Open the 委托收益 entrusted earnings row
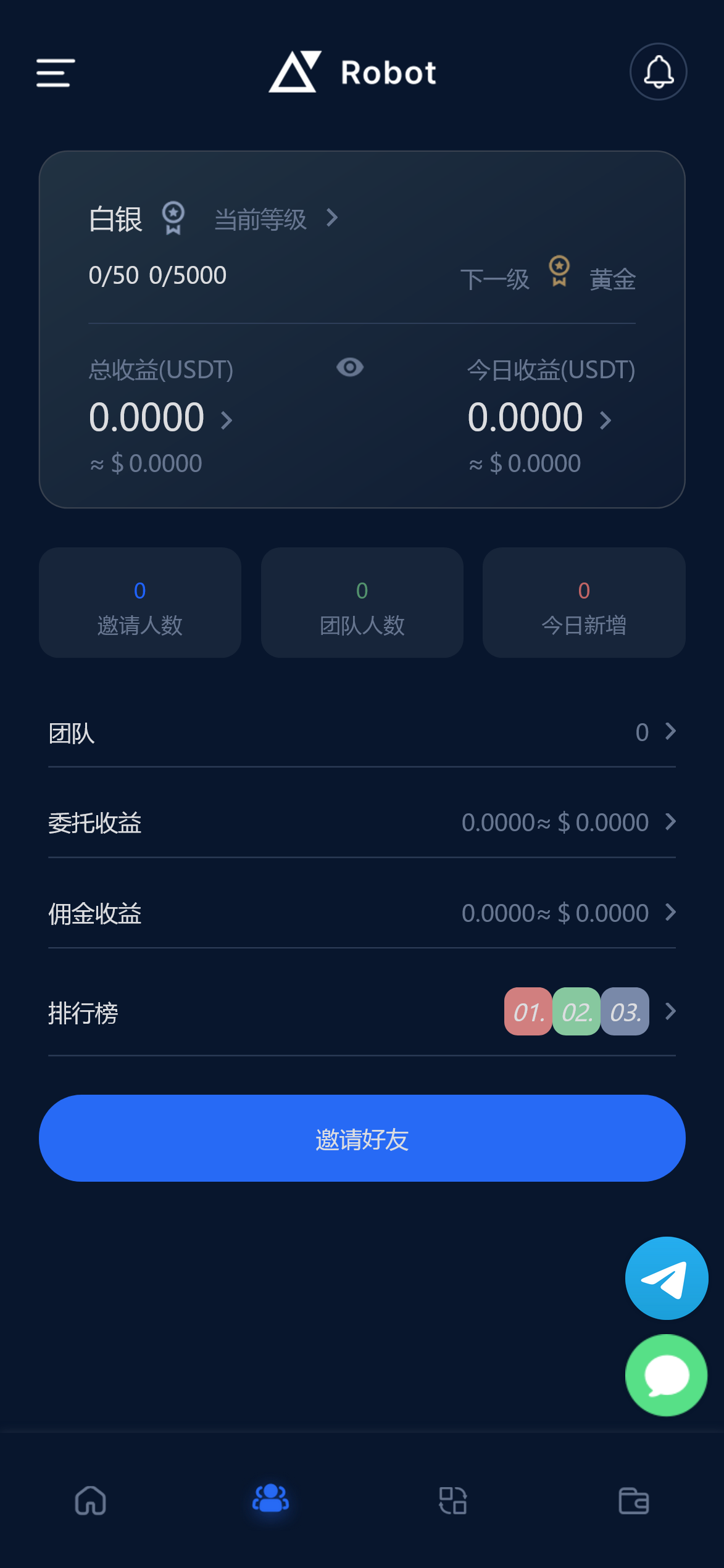The width and height of the screenshot is (724, 1568). 362,823
